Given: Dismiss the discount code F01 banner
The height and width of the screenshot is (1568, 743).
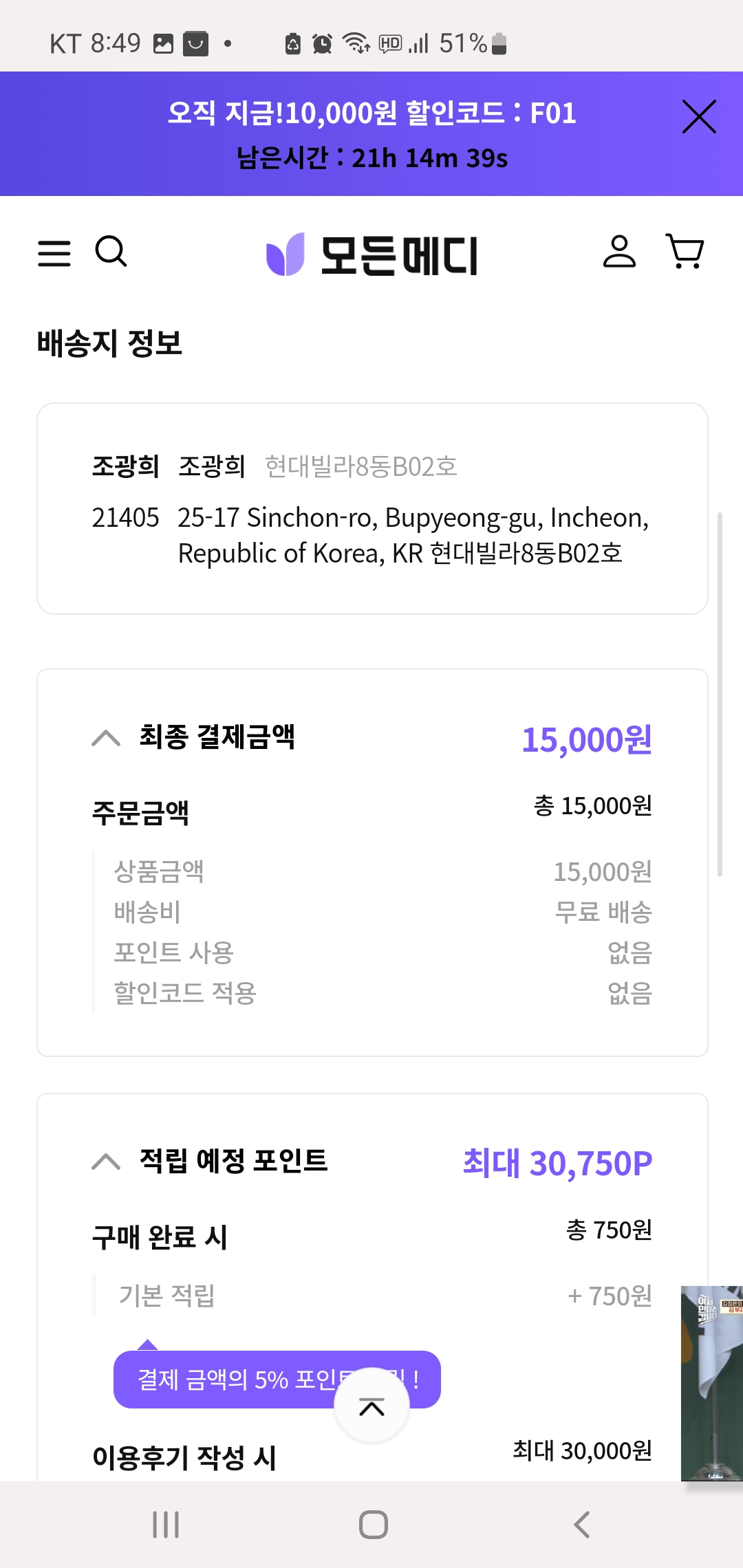Looking at the screenshot, I should [x=699, y=116].
